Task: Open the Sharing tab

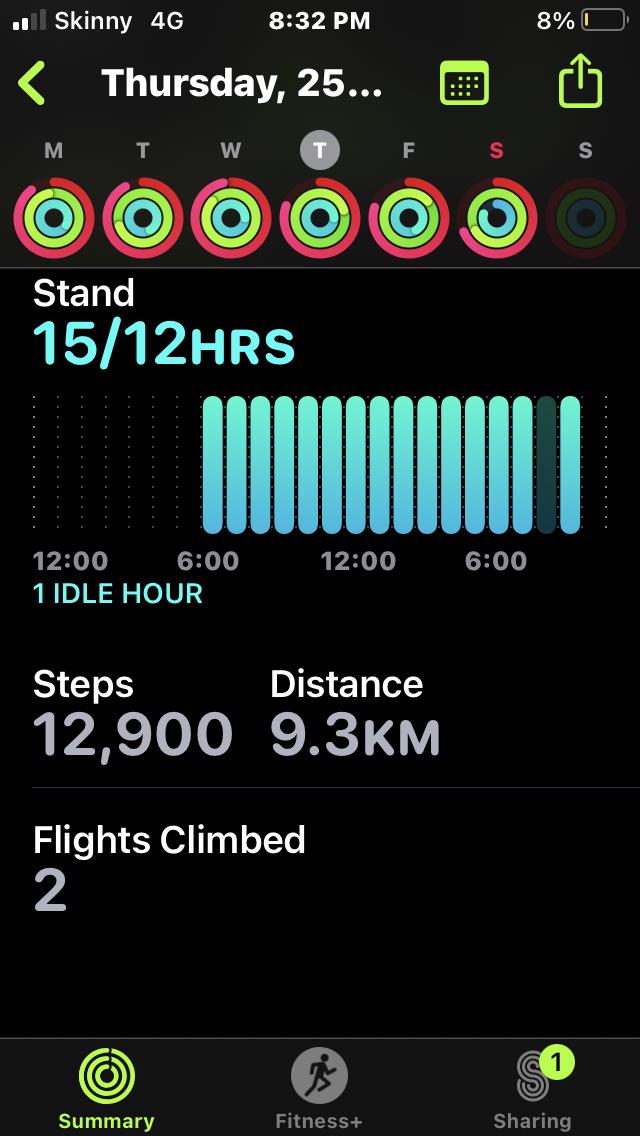Action: tap(532, 1089)
